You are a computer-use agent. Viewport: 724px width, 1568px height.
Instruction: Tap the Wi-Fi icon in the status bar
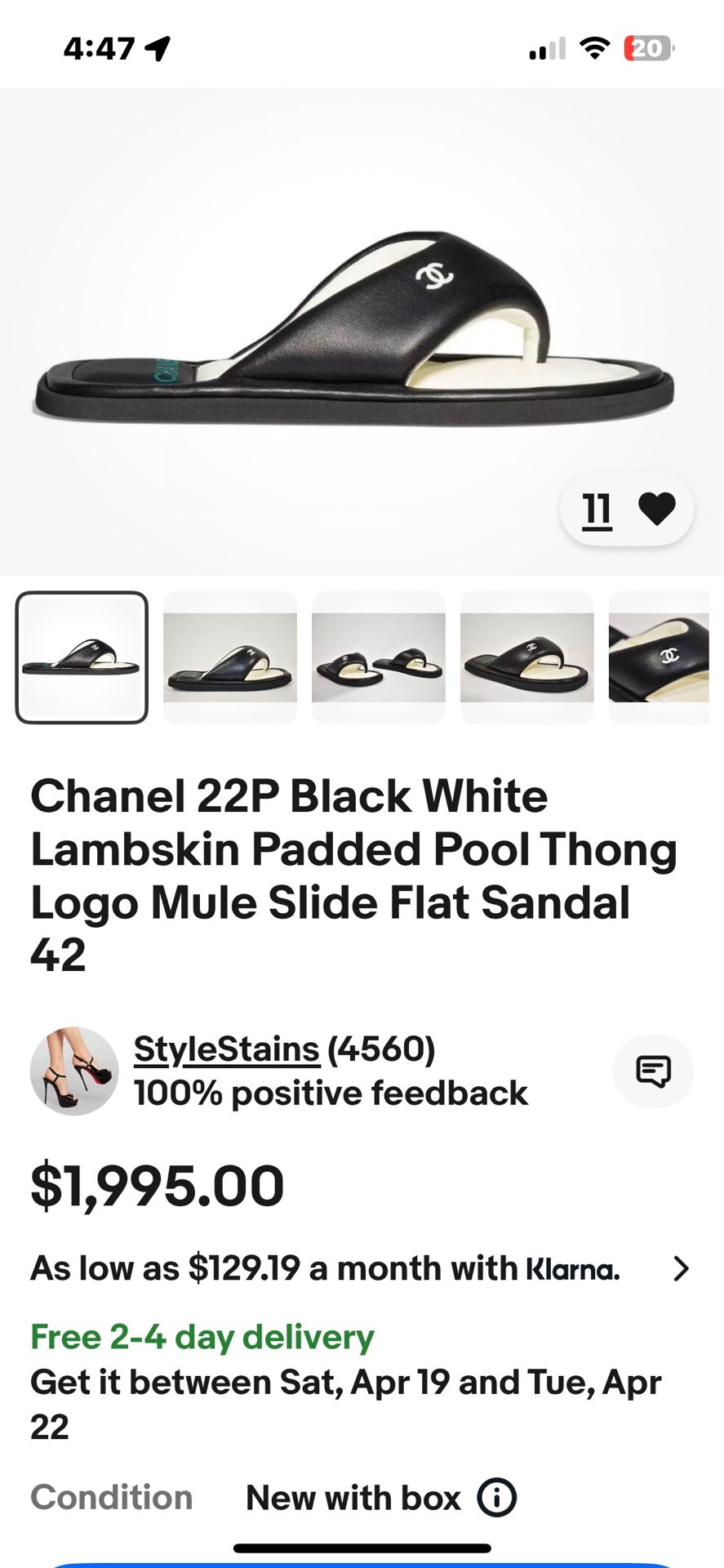pyautogui.click(x=595, y=49)
